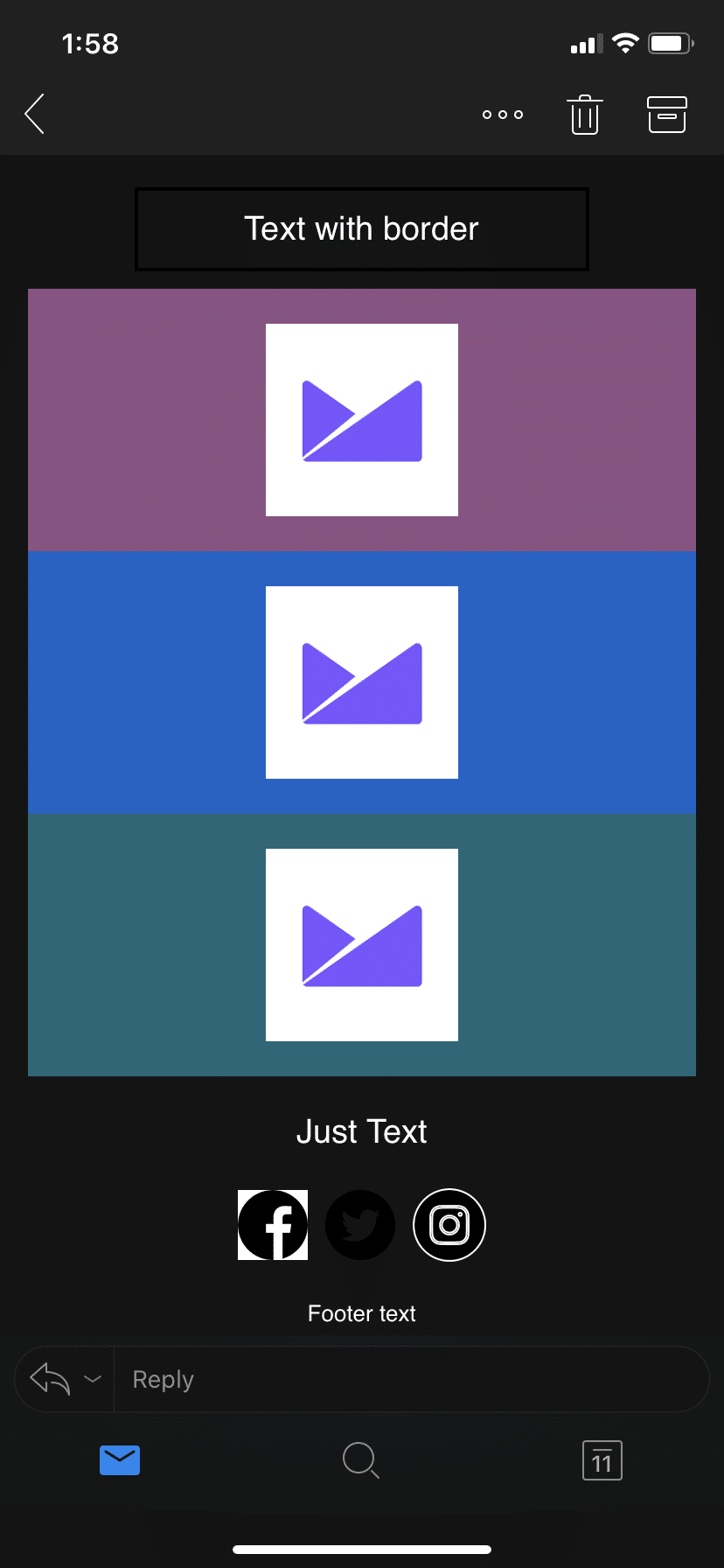Viewport: 724px width, 1568px height.
Task: Go back to the inbox
Action: [35, 114]
